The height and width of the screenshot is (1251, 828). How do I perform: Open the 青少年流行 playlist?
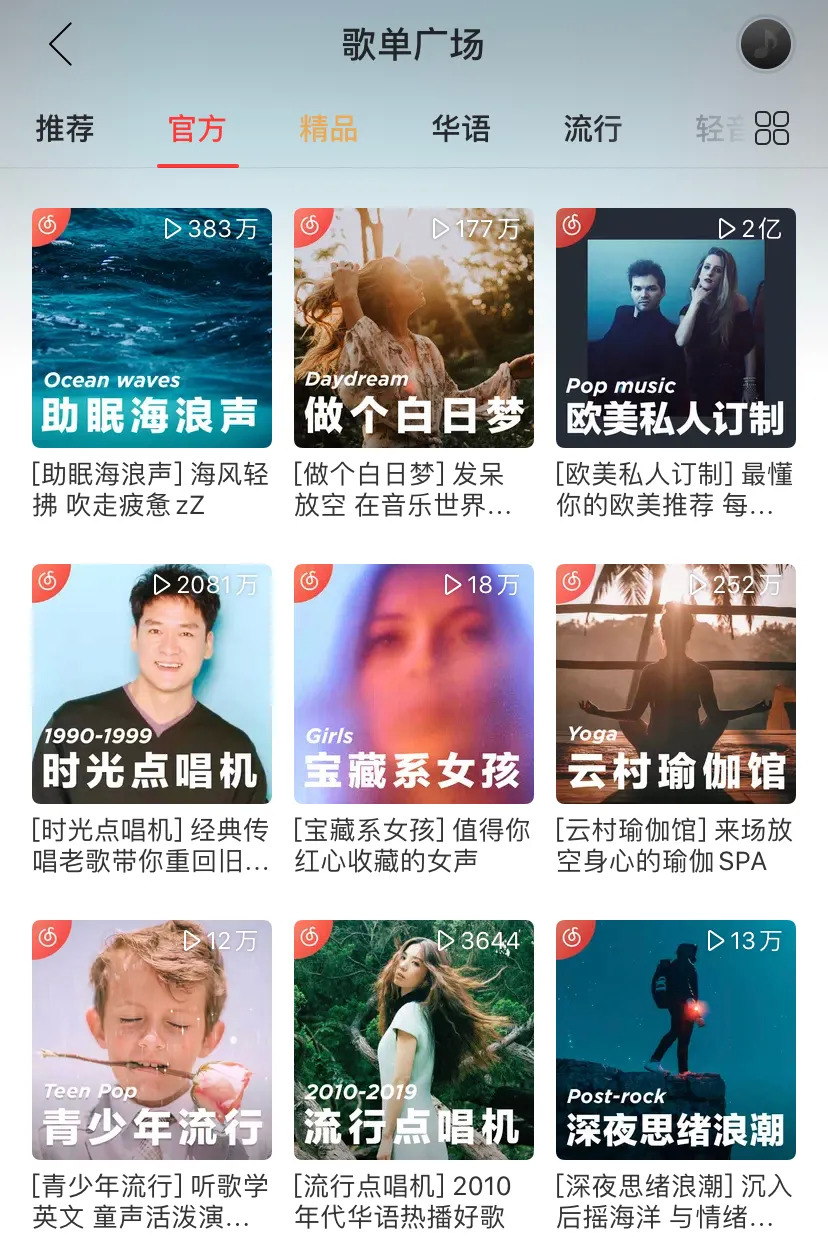152,1040
